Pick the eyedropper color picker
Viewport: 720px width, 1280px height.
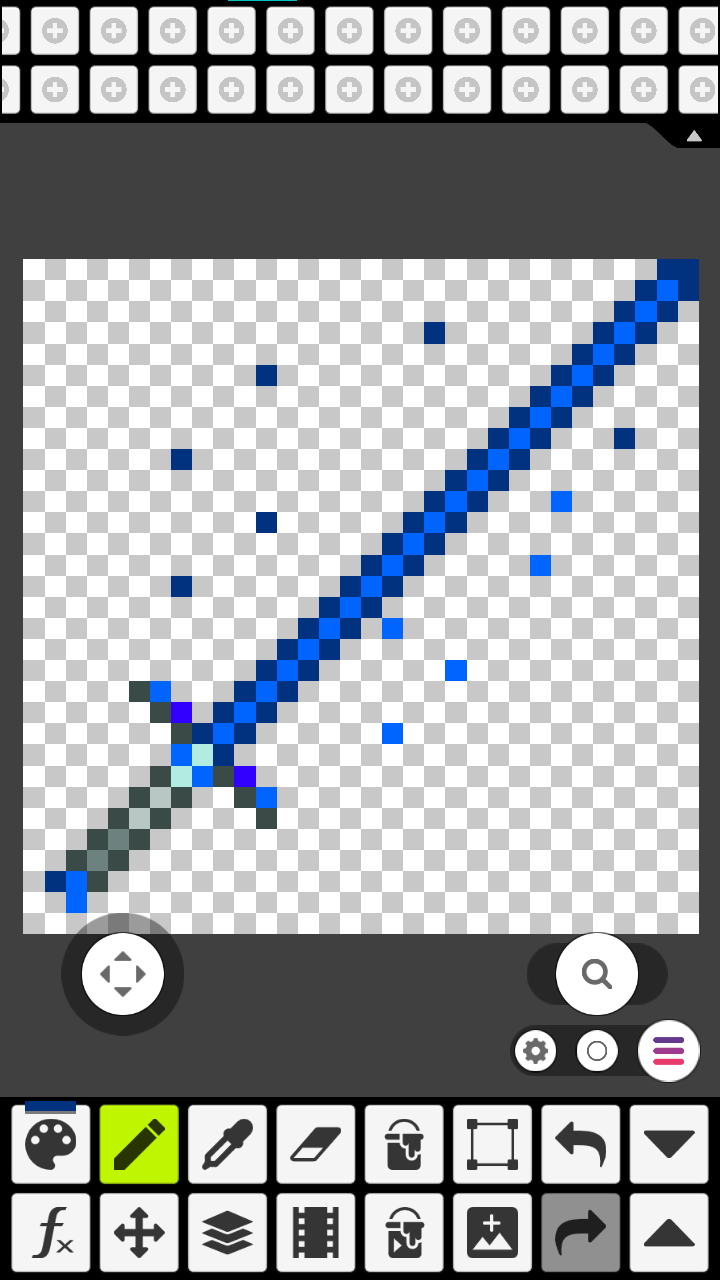[227, 1145]
